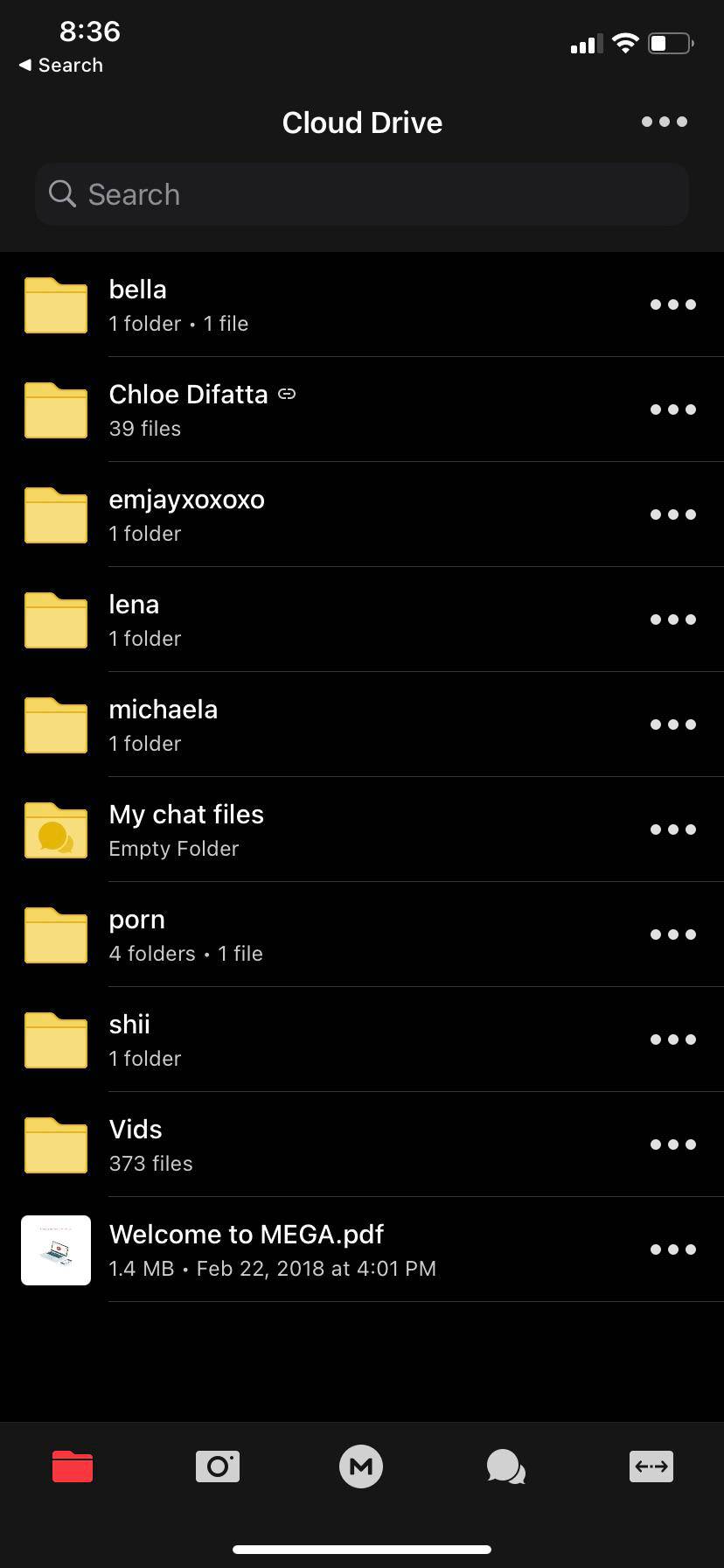This screenshot has height=1568, width=724.
Task: Open the three-dot menu for Vids folder
Action: pos(672,1144)
